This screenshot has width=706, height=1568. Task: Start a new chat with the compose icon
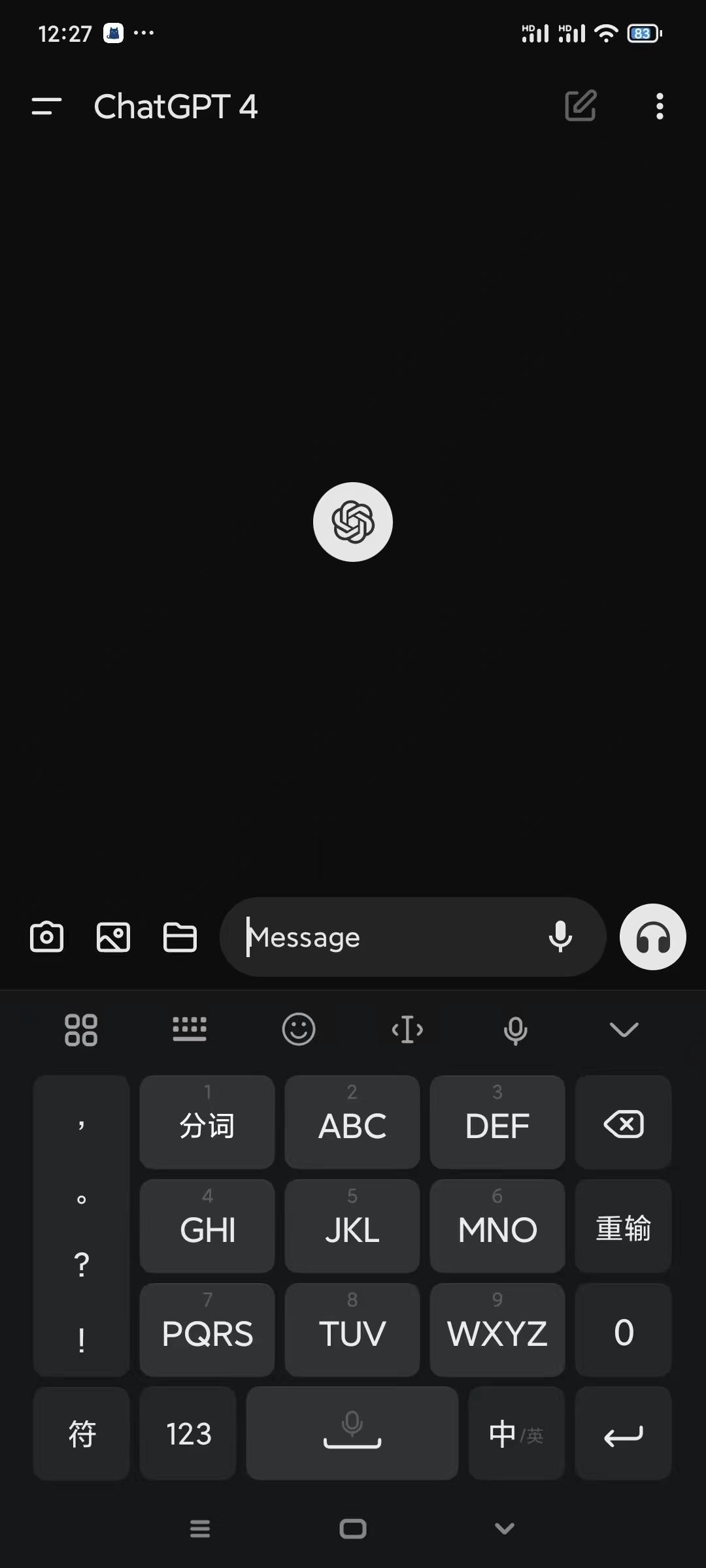tap(580, 106)
